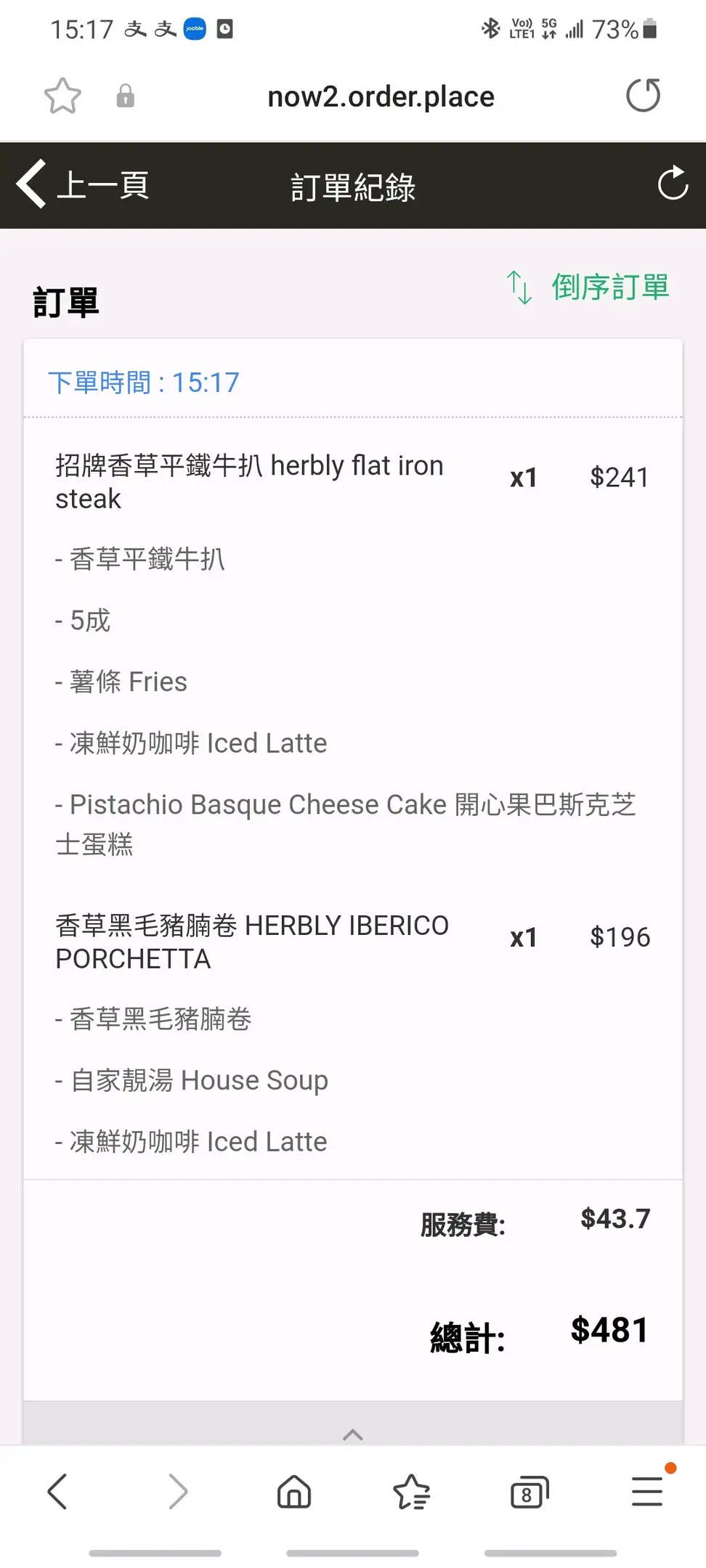Expand the bottom panel with the up chevron
Viewport: 706px width, 1568px height.
click(353, 1434)
